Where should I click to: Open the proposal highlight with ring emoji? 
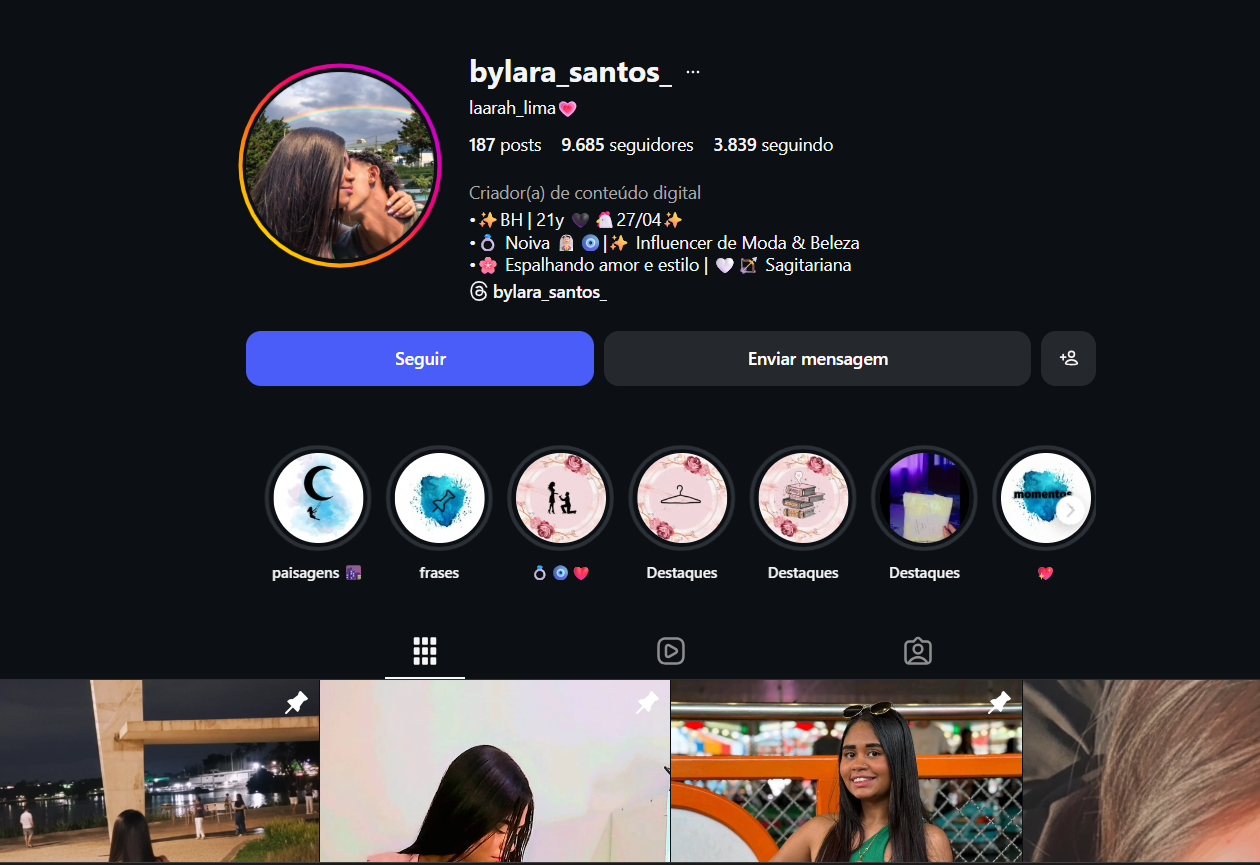(x=561, y=498)
